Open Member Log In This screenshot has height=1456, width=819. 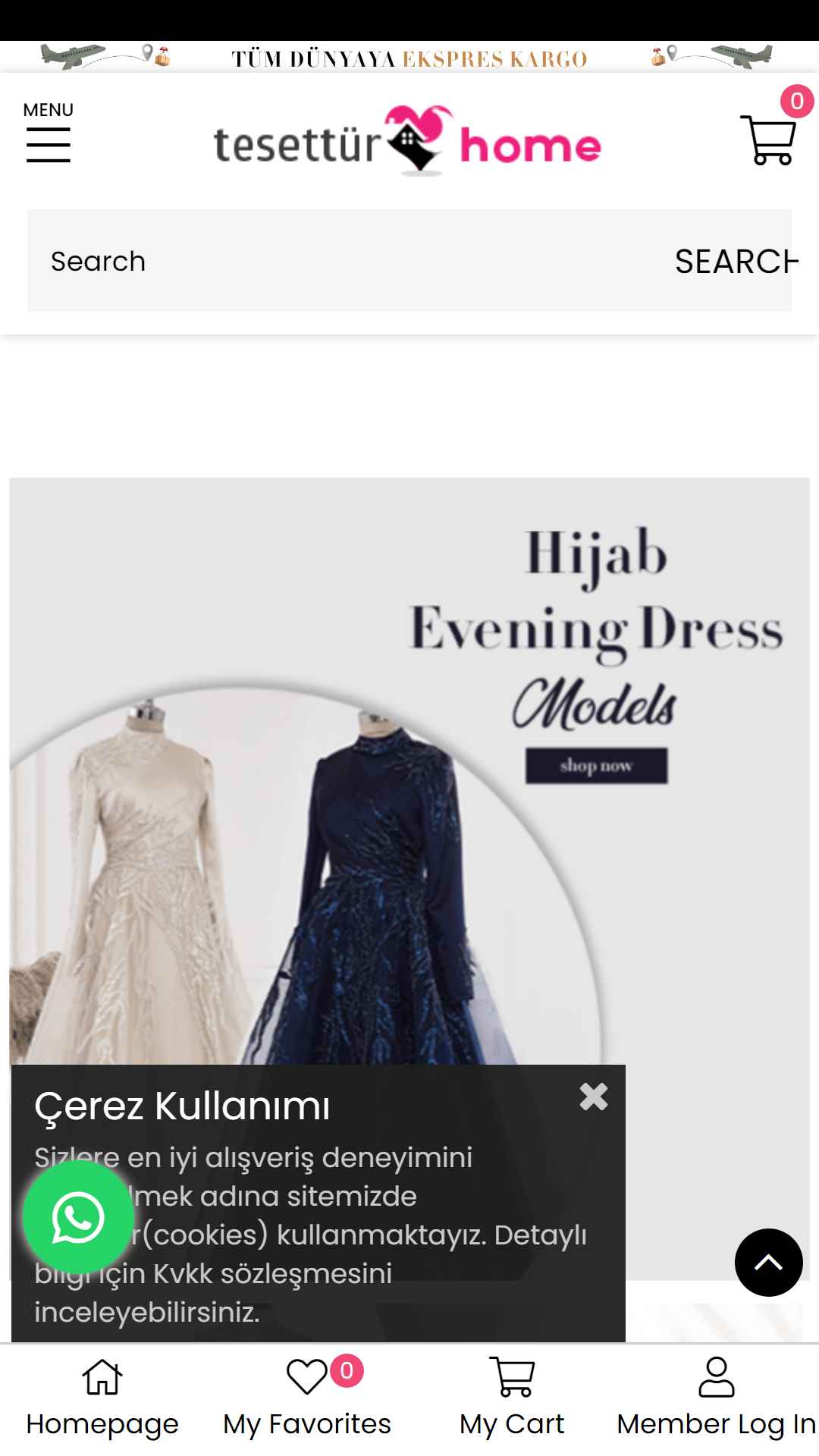(717, 1399)
